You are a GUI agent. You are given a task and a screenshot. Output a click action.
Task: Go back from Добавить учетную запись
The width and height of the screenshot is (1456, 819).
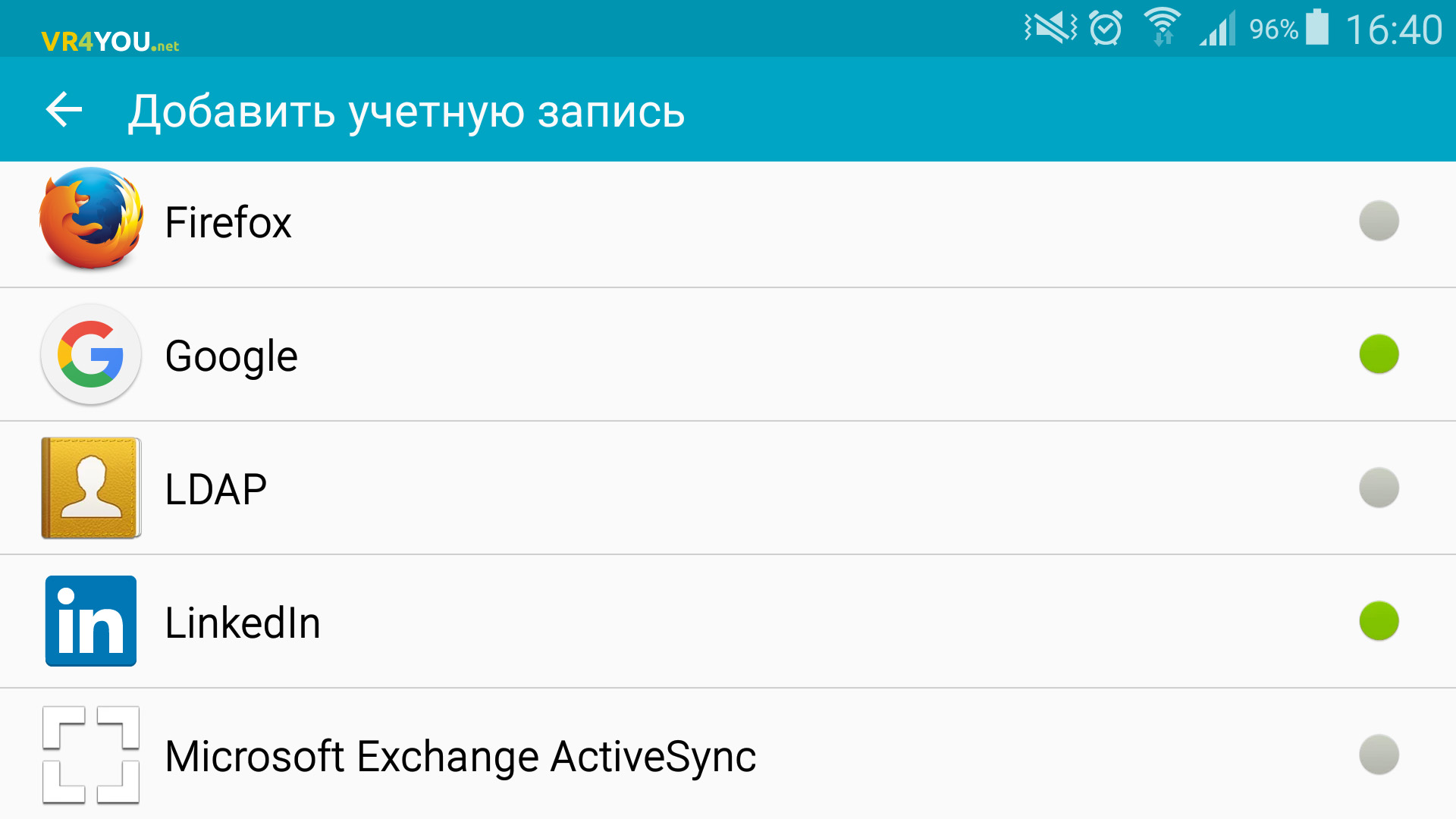(64, 111)
